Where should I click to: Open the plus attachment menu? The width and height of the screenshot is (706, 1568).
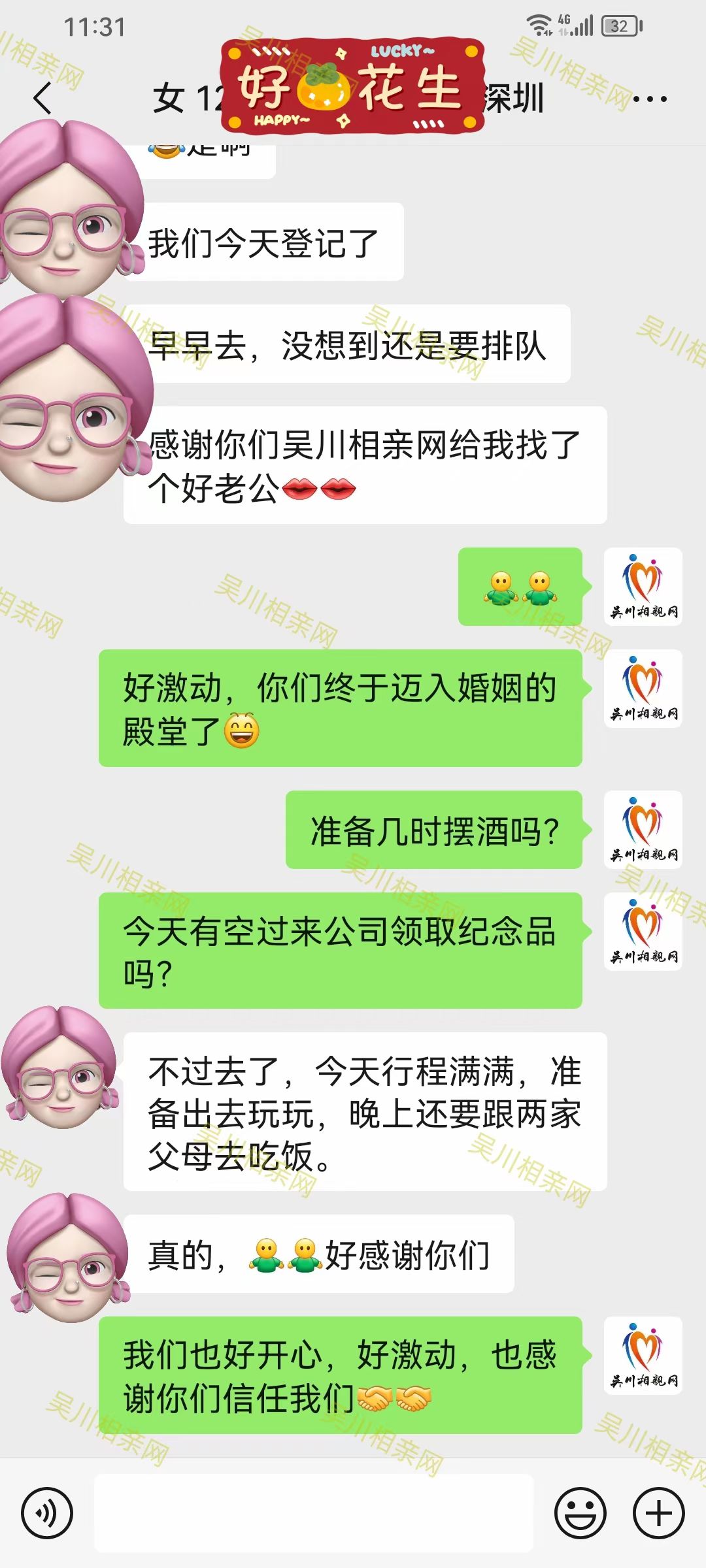658,1512
